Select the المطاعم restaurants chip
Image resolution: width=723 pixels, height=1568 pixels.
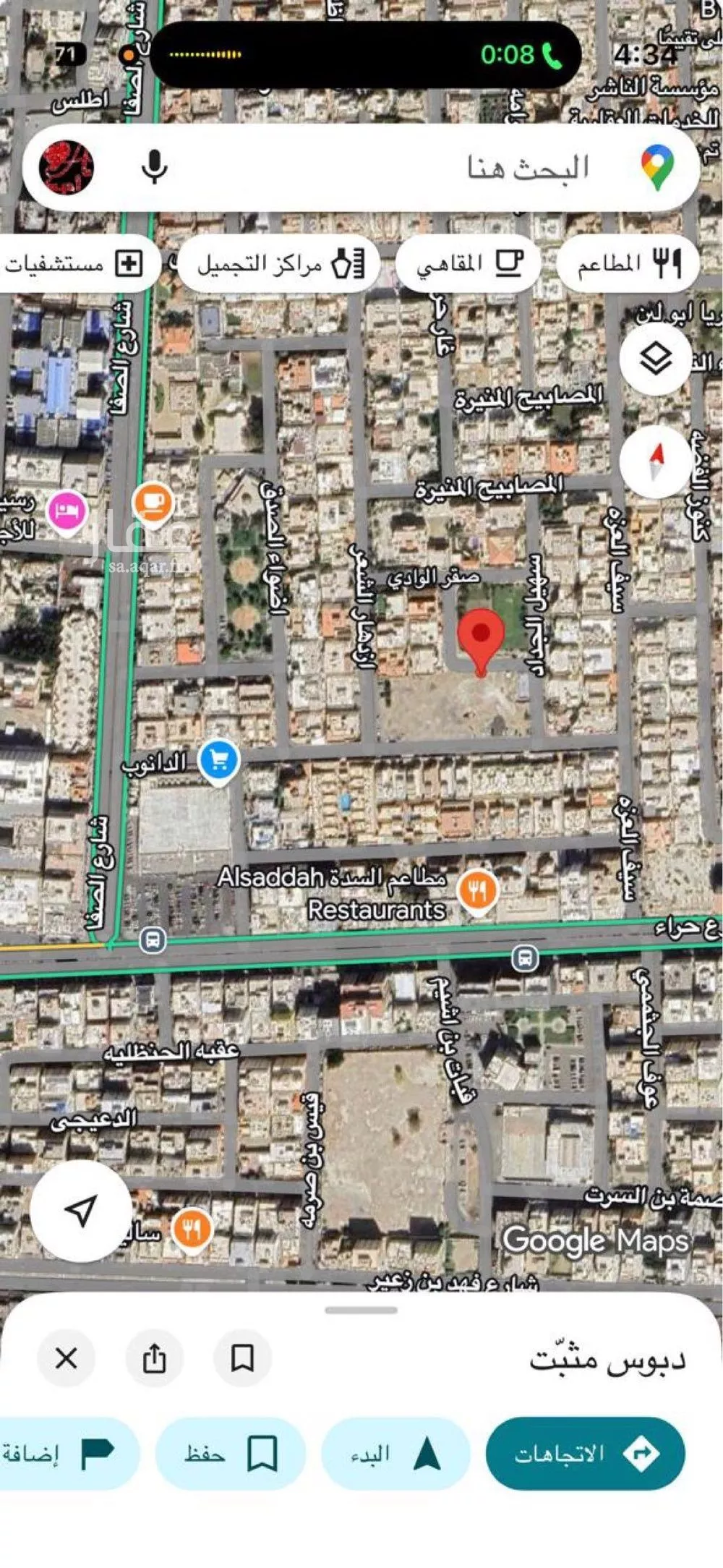628,264
